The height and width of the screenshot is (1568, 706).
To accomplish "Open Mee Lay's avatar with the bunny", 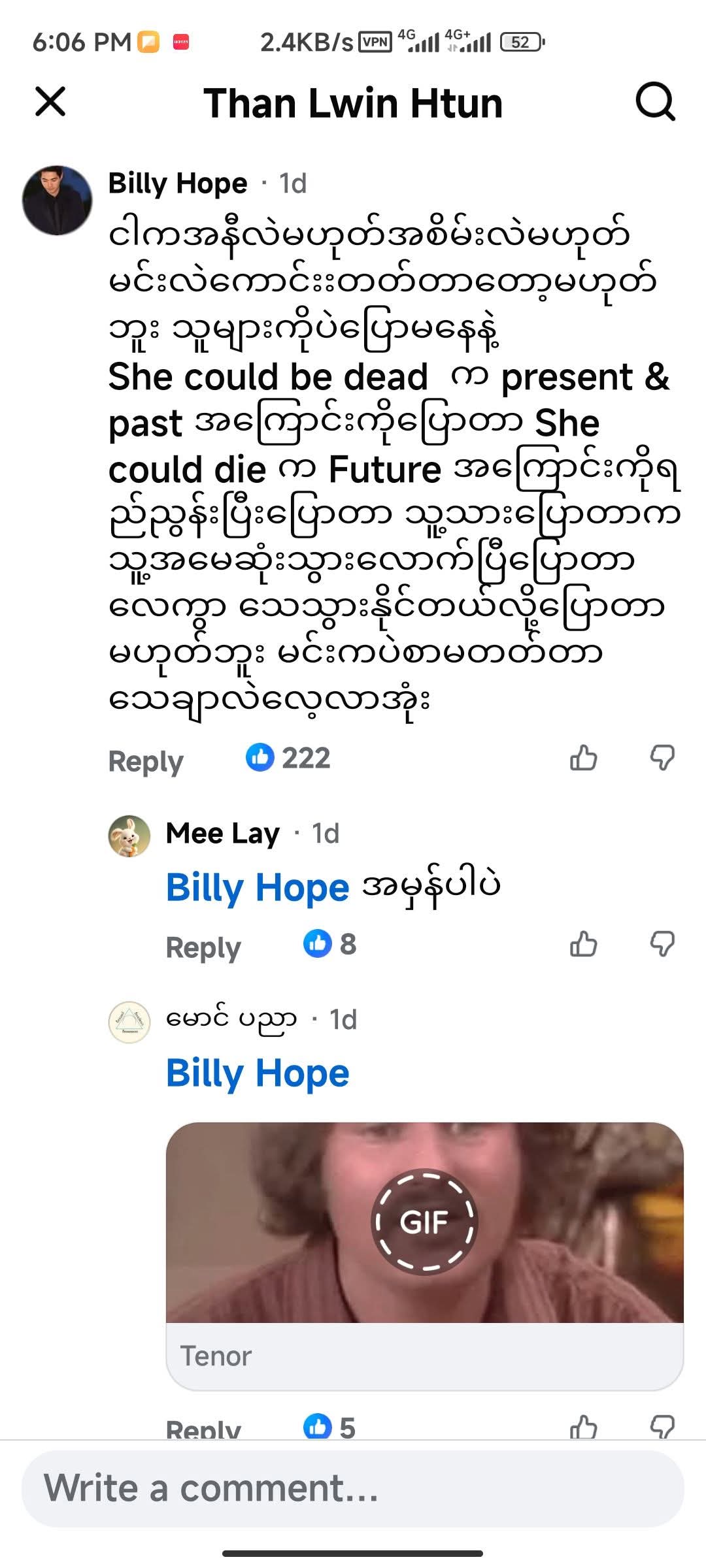I will coord(129,836).
